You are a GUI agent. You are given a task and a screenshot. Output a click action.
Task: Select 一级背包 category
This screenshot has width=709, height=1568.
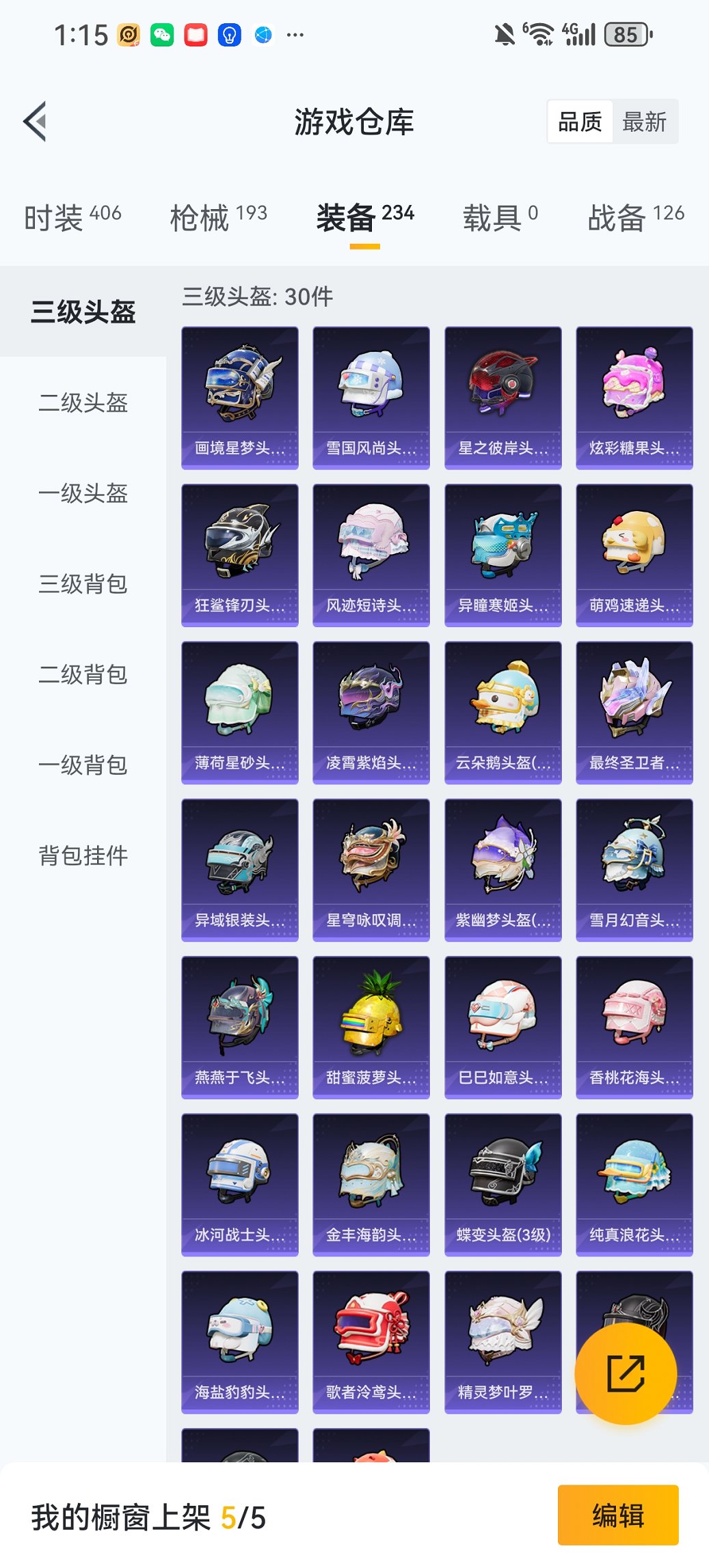click(83, 765)
